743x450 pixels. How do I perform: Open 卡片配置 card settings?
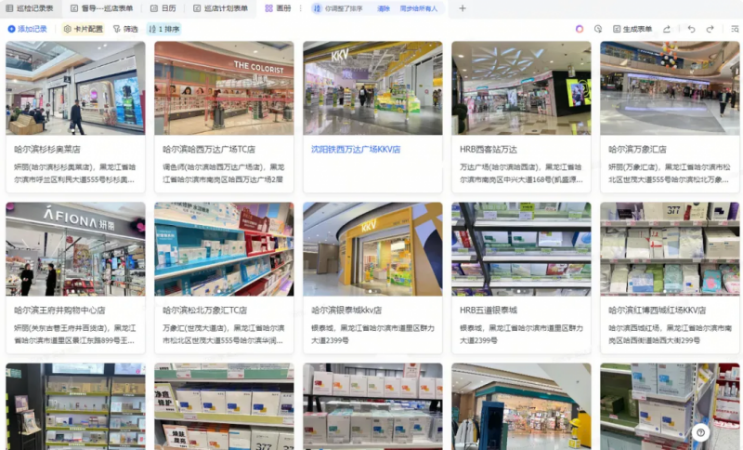[x=82, y=29]
